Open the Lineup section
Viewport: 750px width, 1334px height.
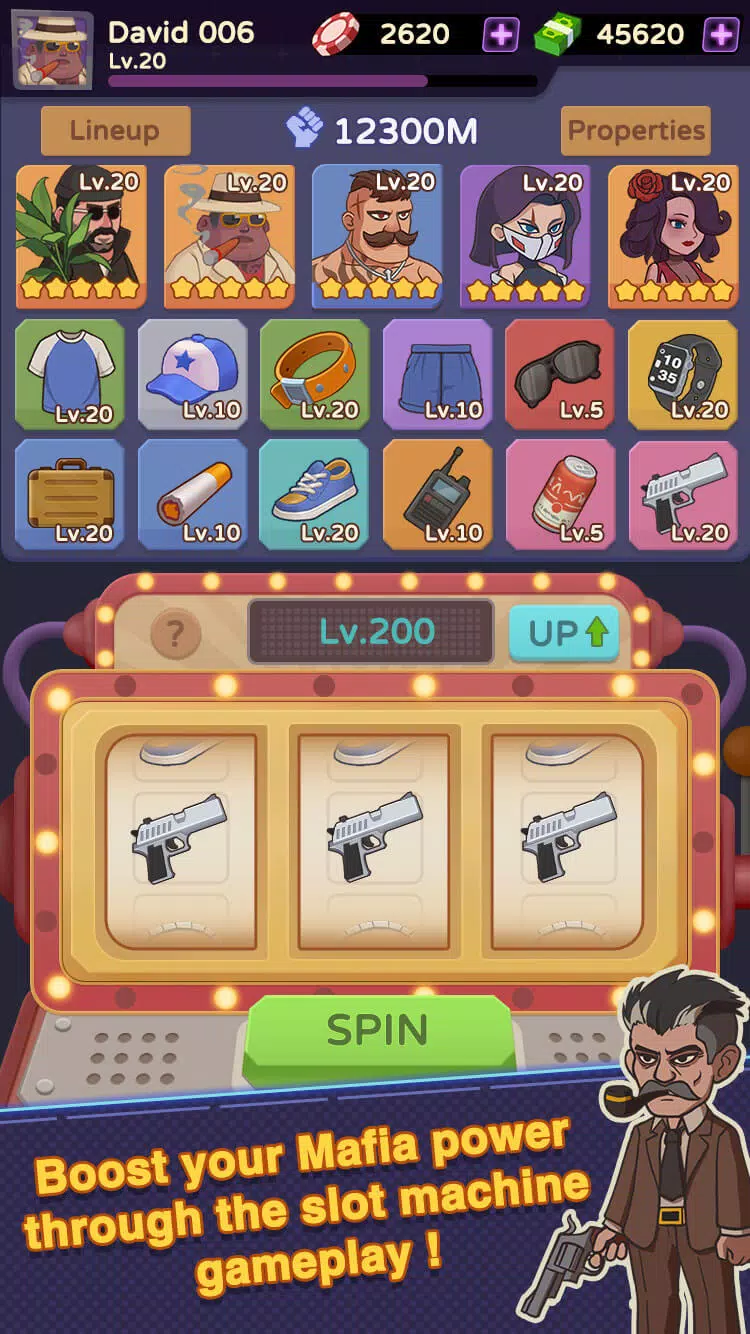click(x=115, y=131)
